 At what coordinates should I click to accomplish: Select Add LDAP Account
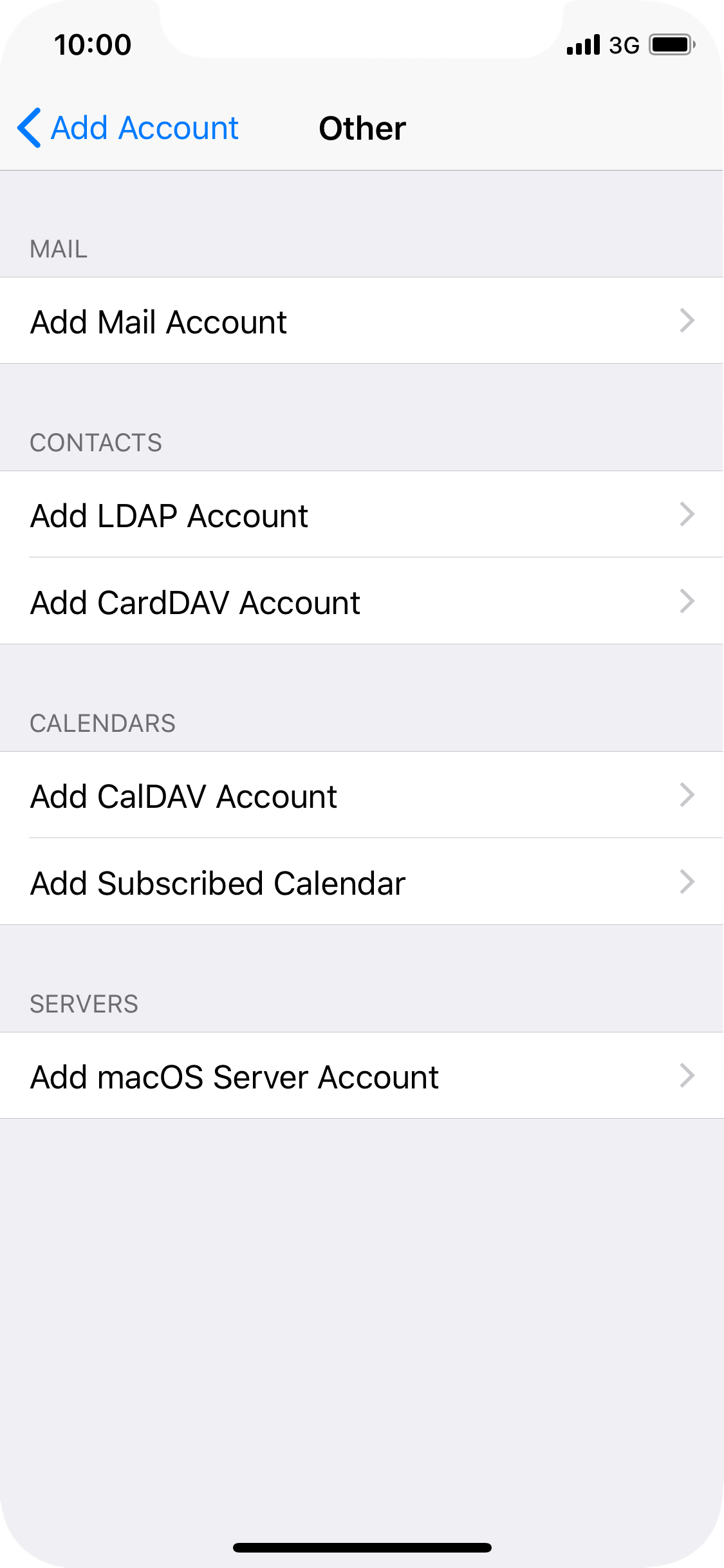[x=362, y=514]
